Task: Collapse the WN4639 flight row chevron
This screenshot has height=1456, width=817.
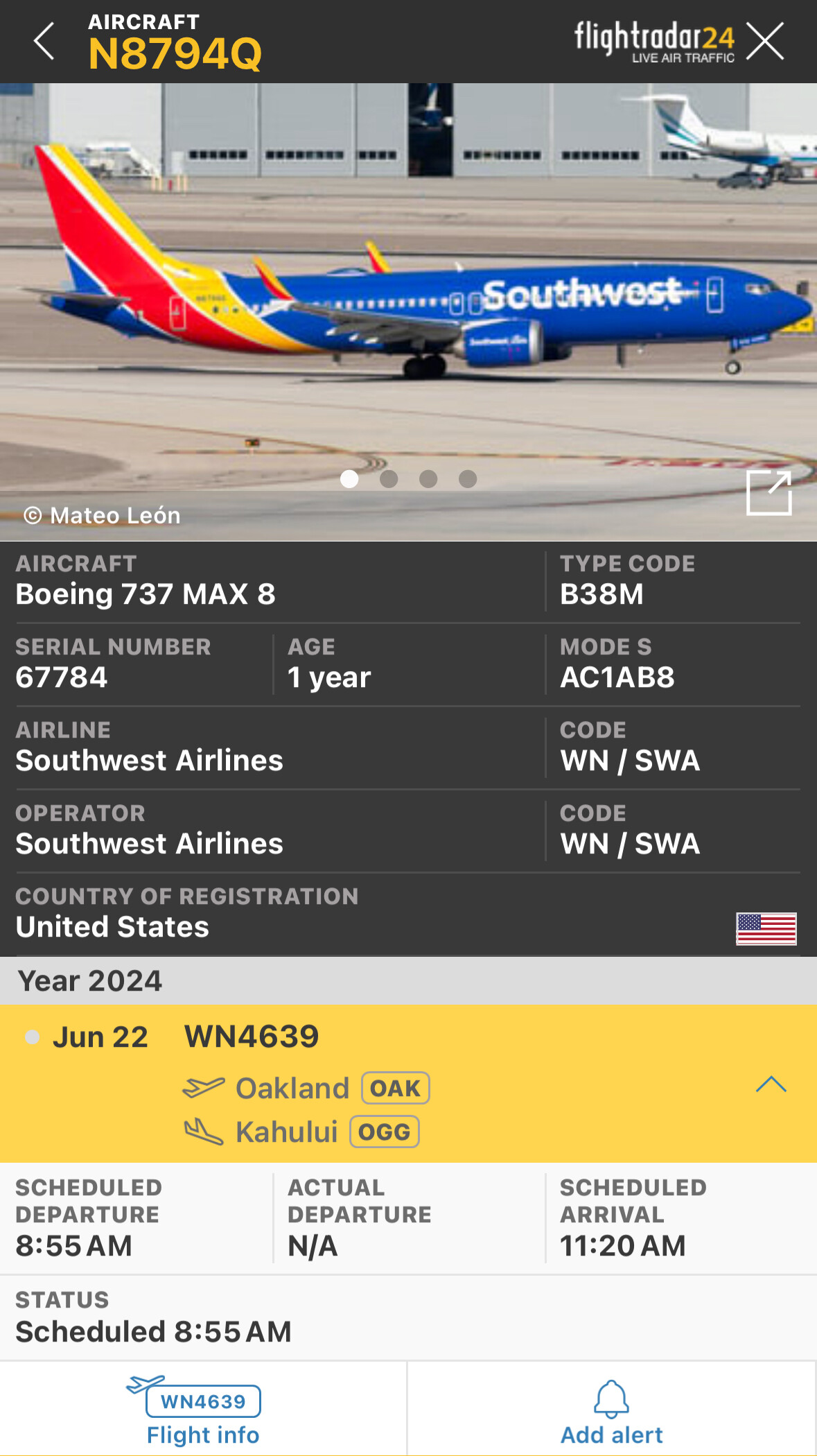Action: pos(771,1084)
